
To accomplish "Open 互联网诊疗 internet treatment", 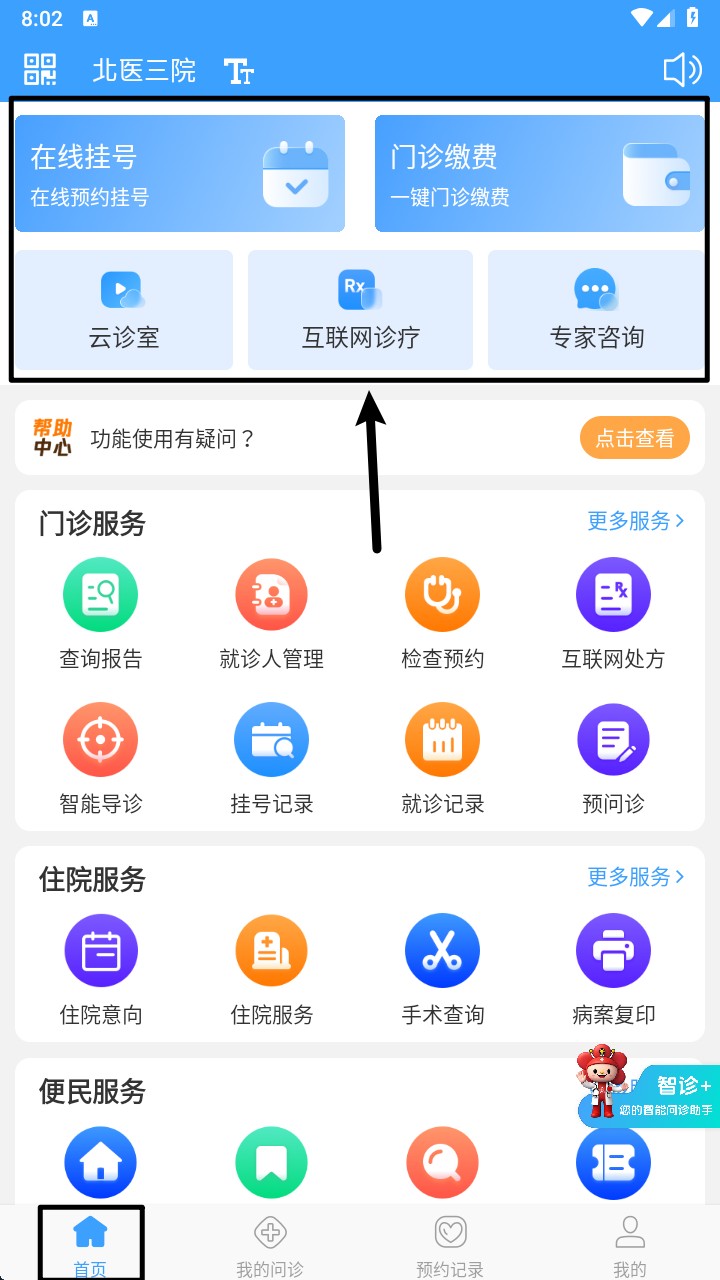I will tap(360, 310).
